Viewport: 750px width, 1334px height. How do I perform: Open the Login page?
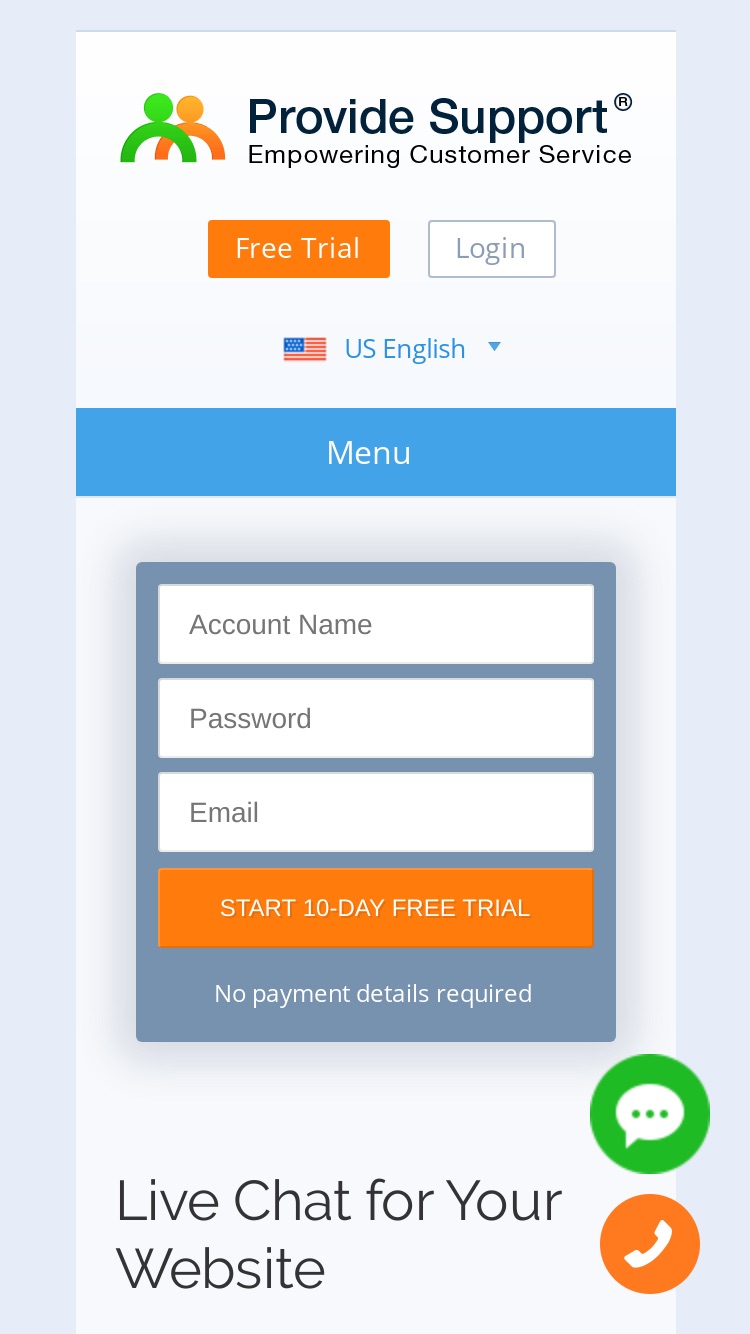(492, 249)
